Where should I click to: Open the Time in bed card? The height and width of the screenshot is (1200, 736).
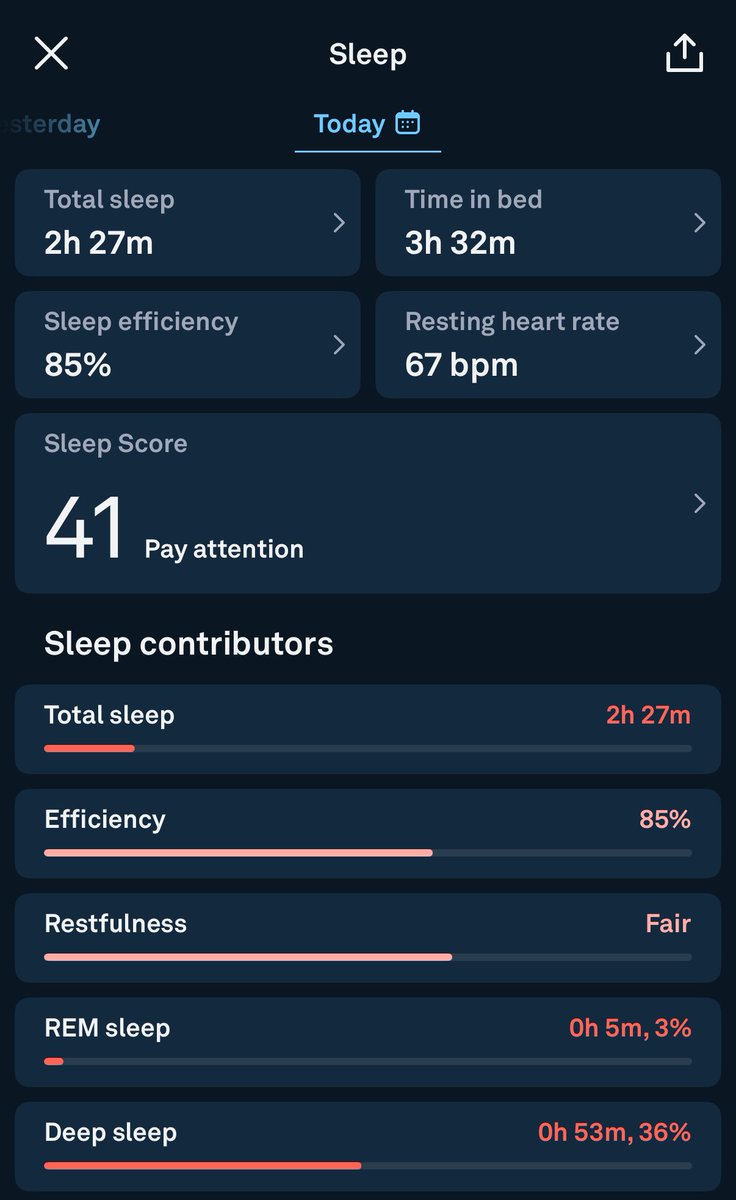(548, 222)
